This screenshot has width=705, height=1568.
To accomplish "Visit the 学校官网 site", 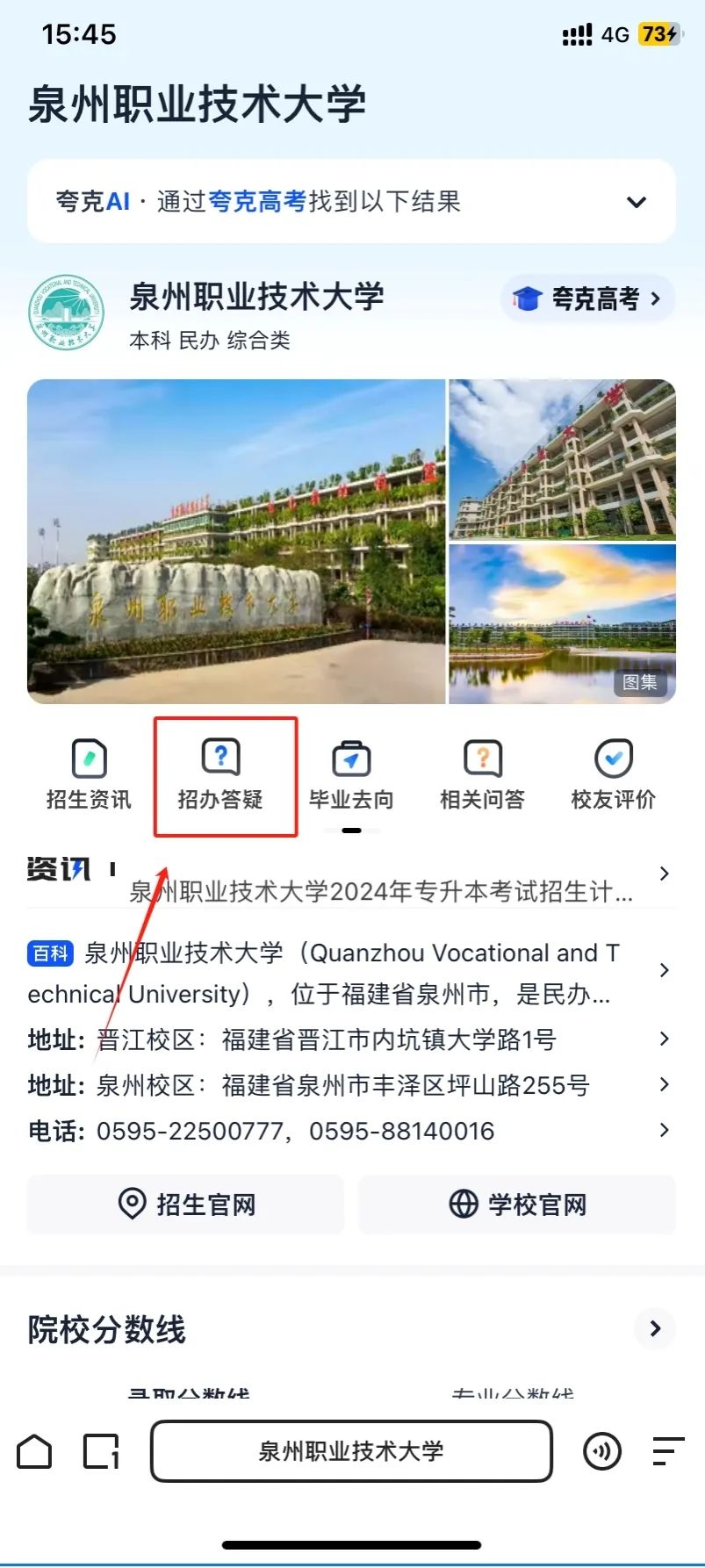I will (517, 1205).
